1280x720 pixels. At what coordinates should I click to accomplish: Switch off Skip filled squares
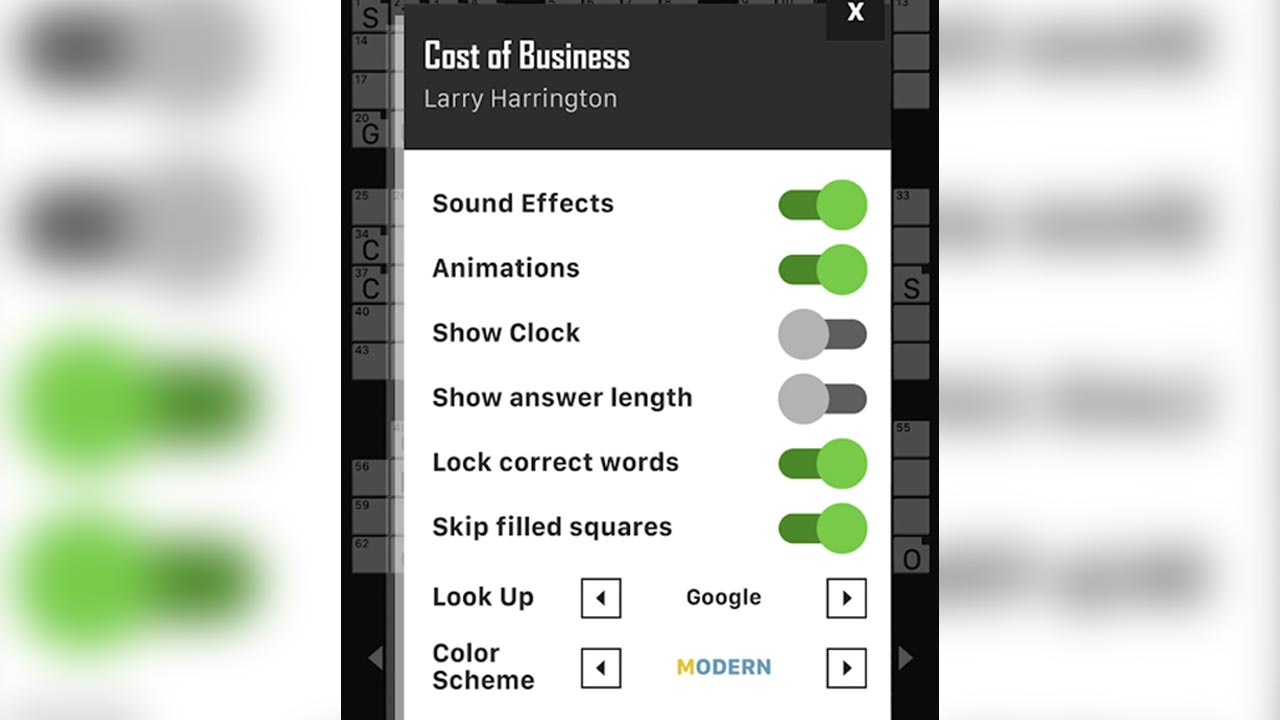coord(822,528)
